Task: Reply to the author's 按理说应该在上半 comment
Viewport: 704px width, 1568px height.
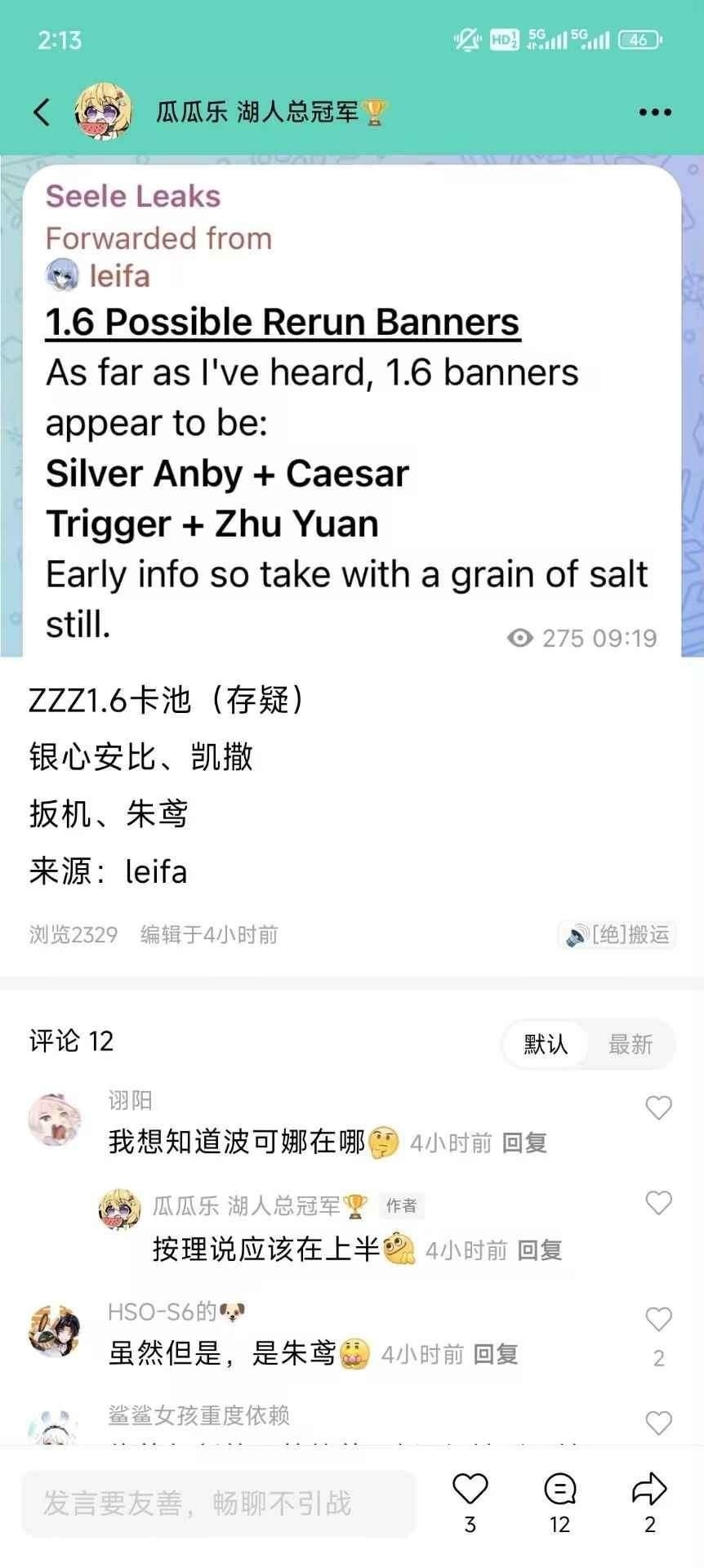Action: pos(540,1249)
